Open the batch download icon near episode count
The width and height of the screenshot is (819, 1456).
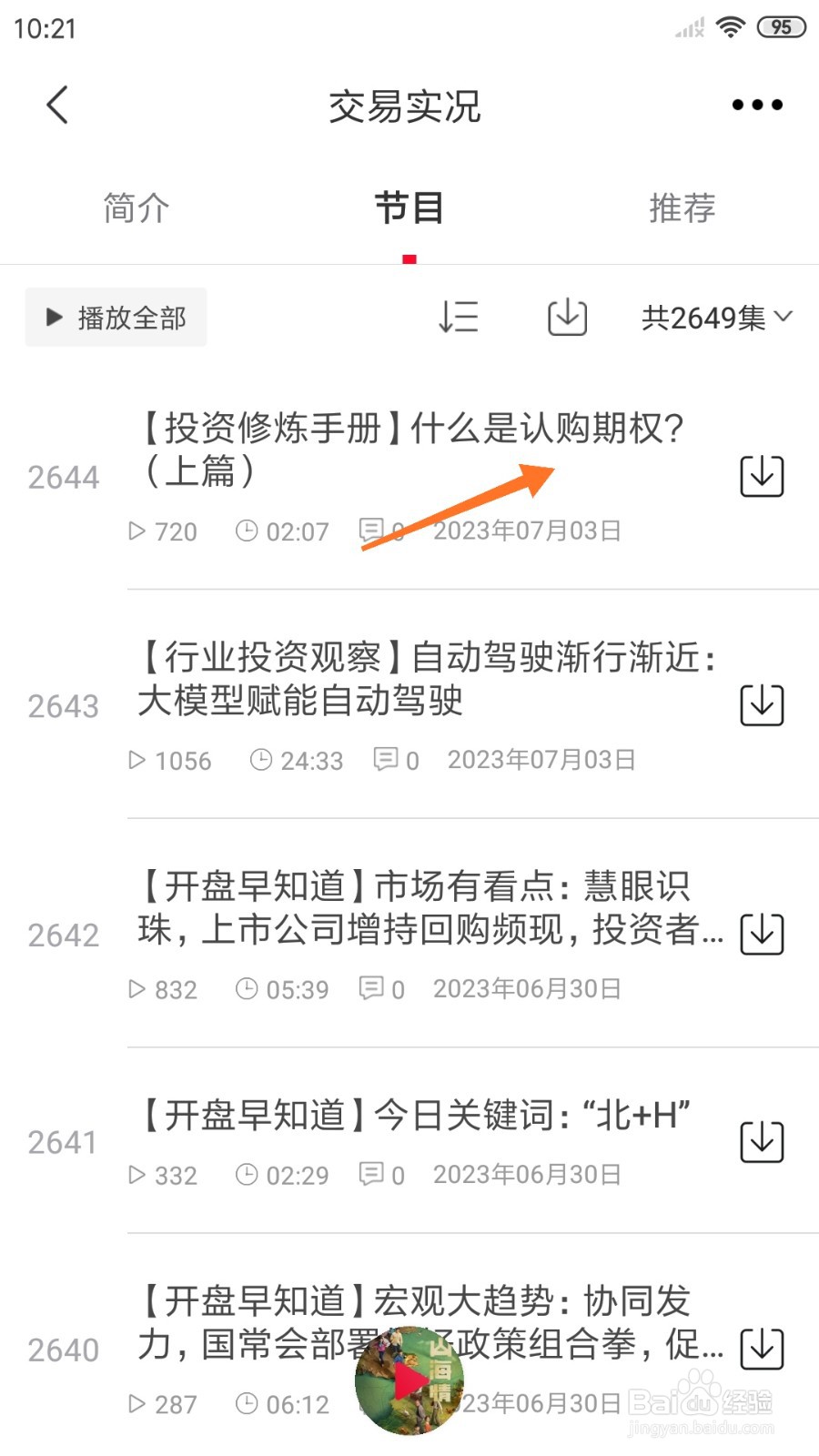[566, 317]
